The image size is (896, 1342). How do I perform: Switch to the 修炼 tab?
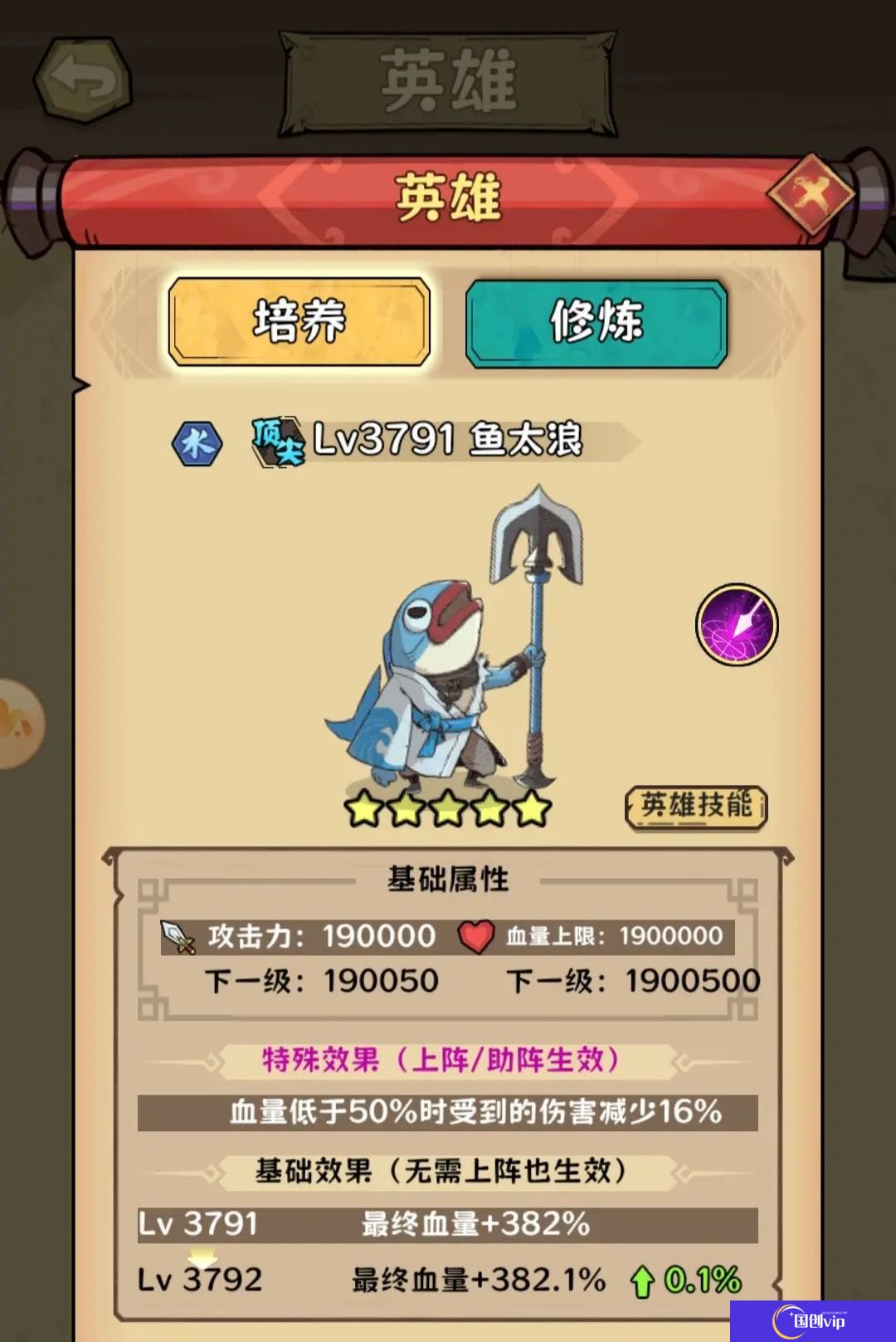597,322
